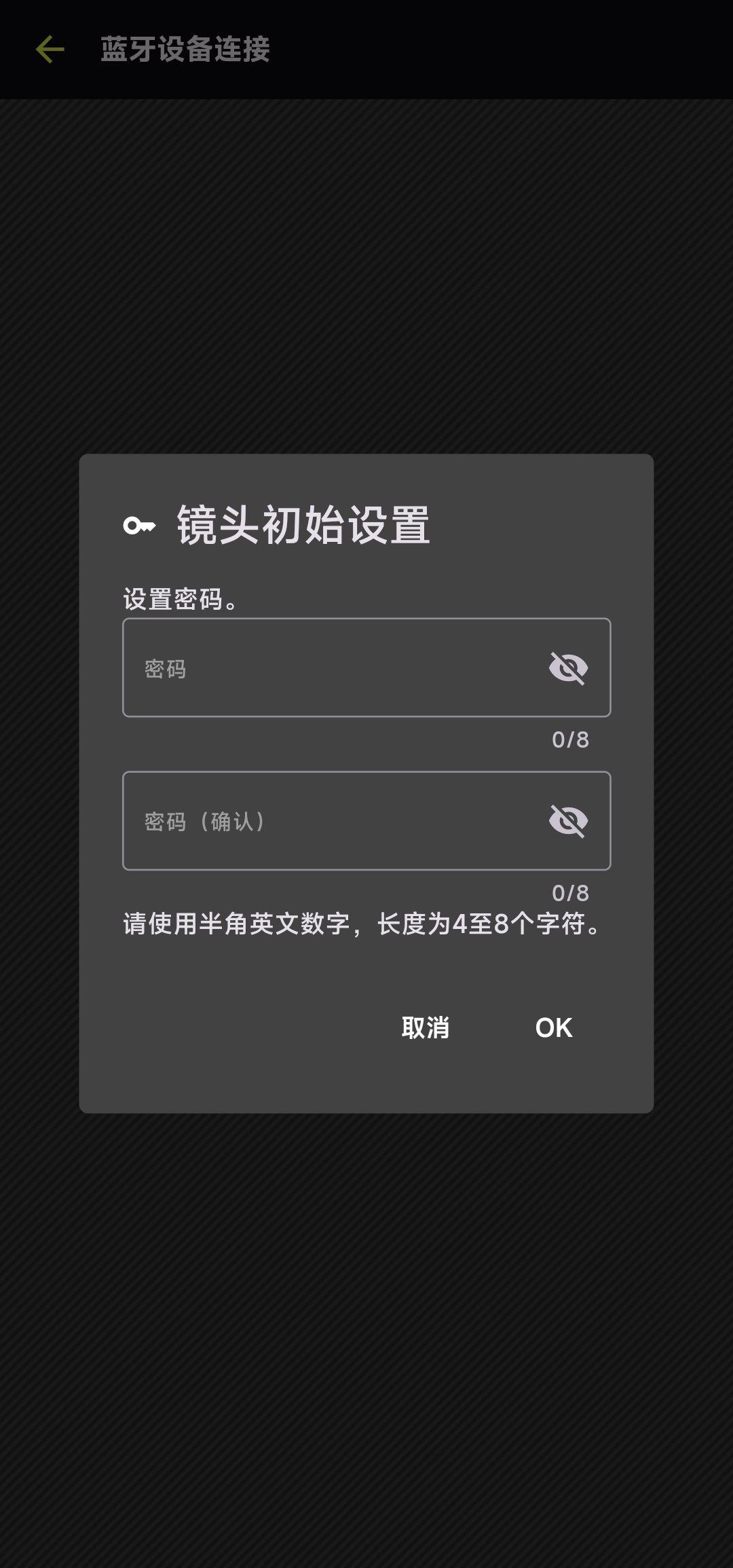Click the key icon beside the dialog title
The image size is (733, 1568).
tap(140, 524)
